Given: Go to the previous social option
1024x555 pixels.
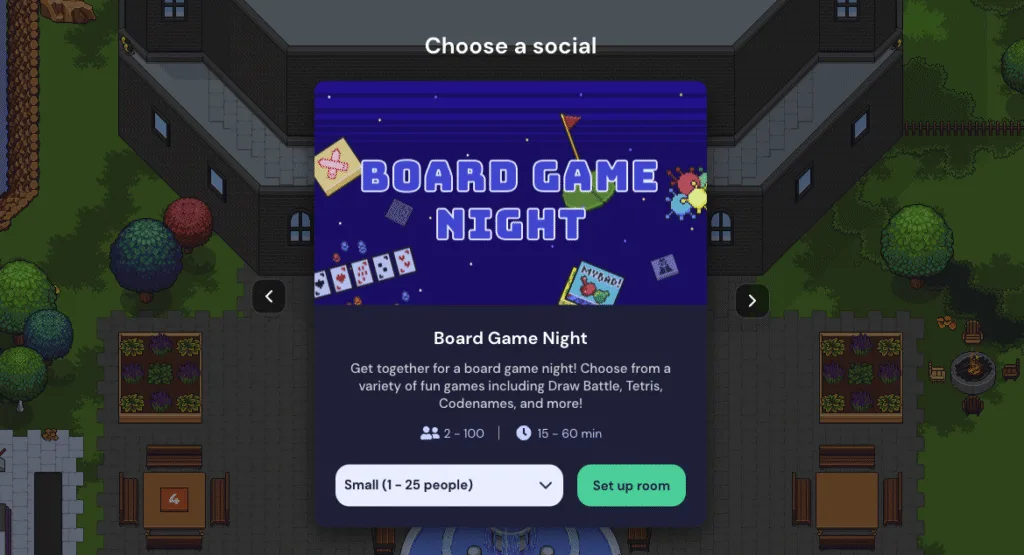Looking at the screenshot, I should tap(269, 297).
